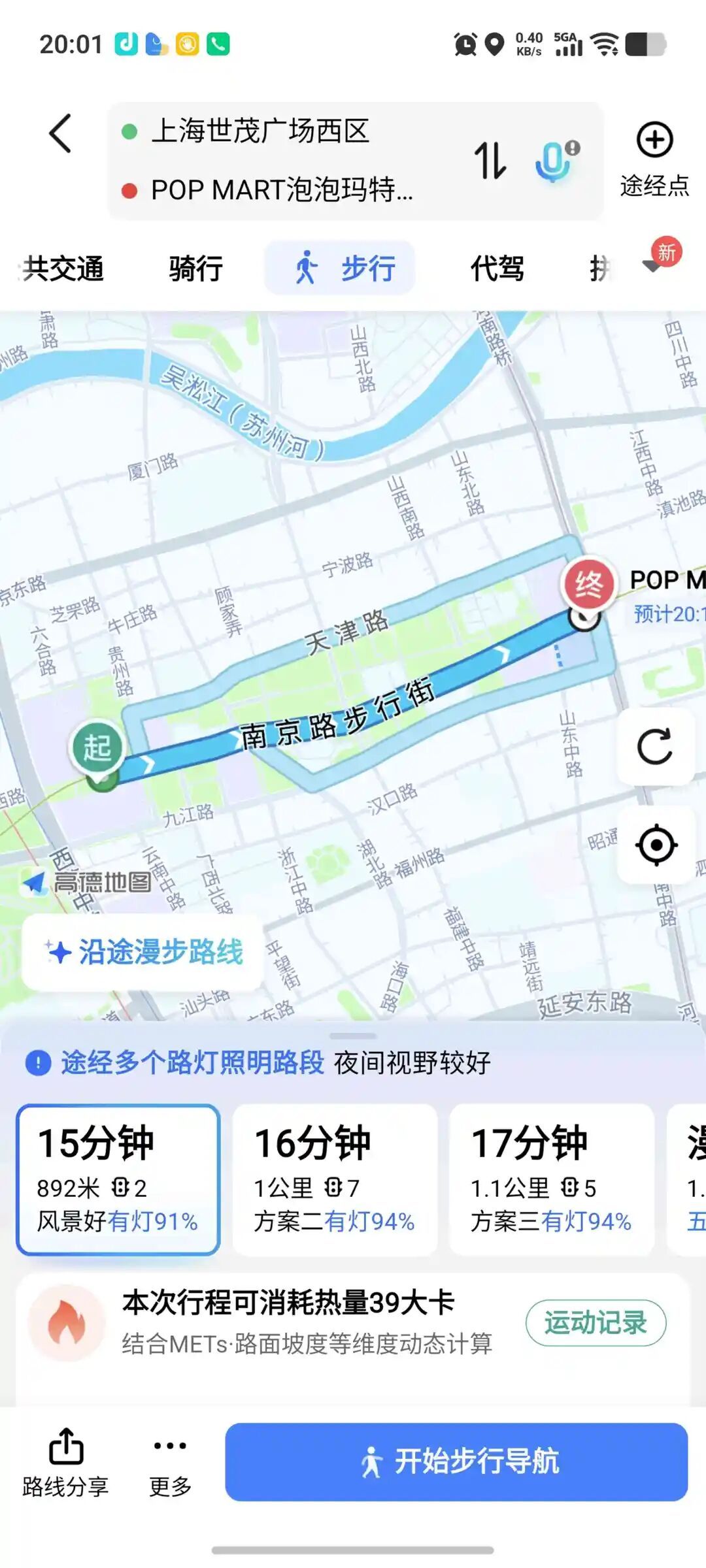The width and height of the screenshot is (706, 1568).
Task: Activate the voice input microphone
Action: [556, 161]
